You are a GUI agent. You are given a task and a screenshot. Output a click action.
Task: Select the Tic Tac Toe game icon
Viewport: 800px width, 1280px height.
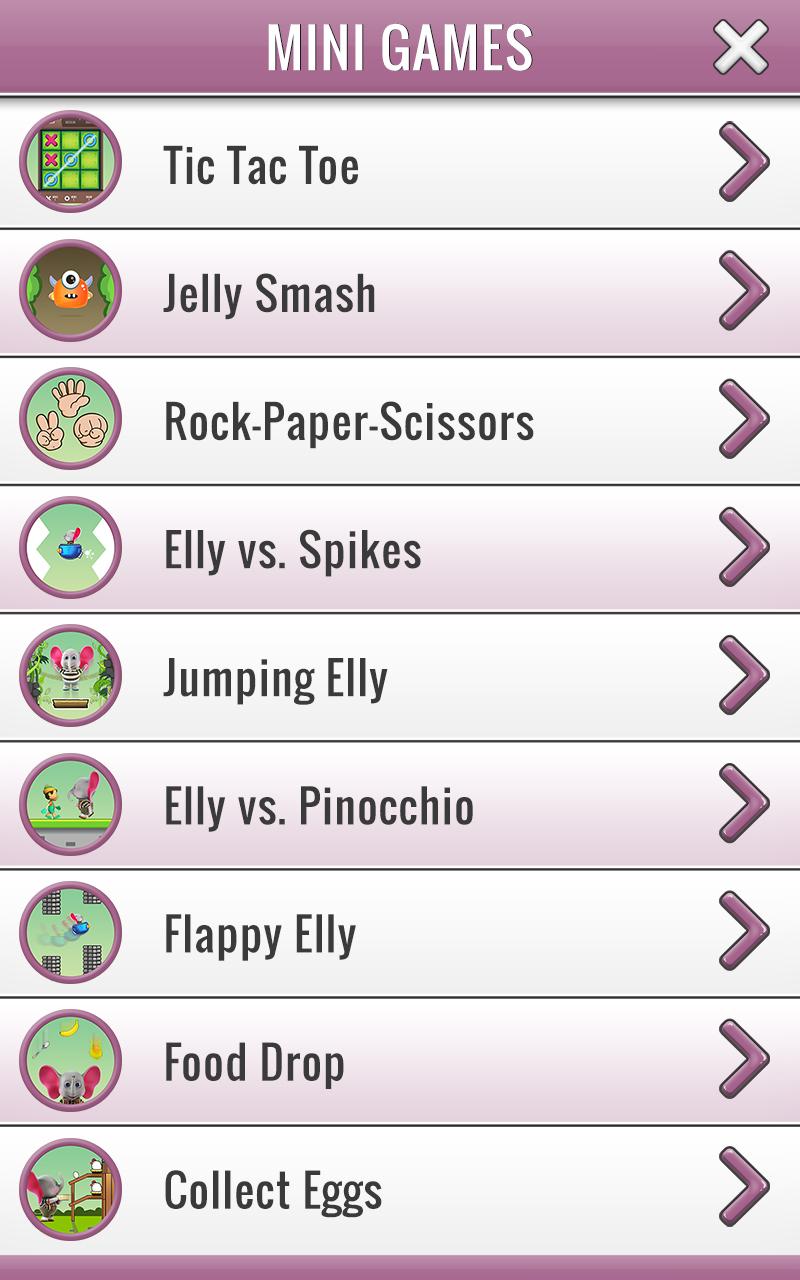pyautogui.click(x=69, y=163)
